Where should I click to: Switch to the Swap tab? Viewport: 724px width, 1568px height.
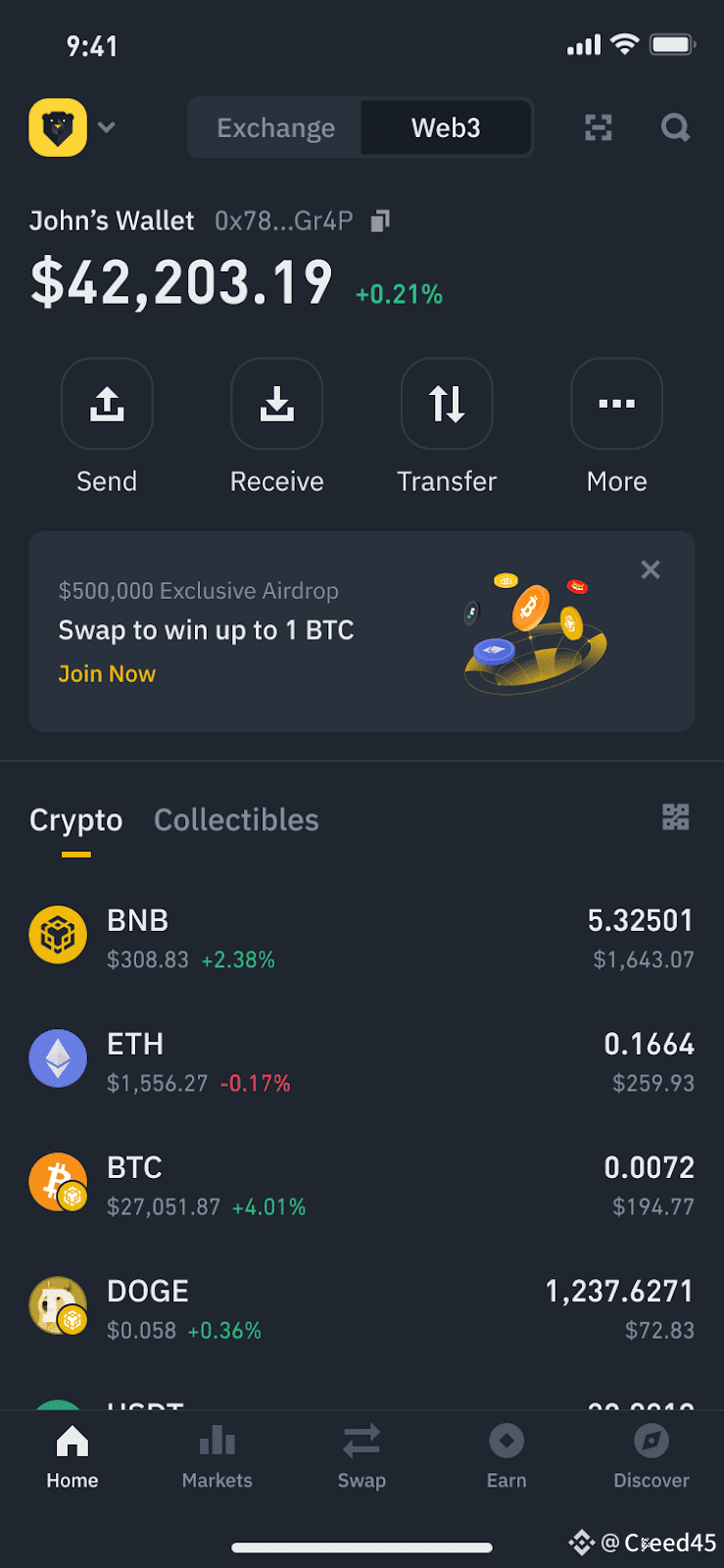[362, 1457]
